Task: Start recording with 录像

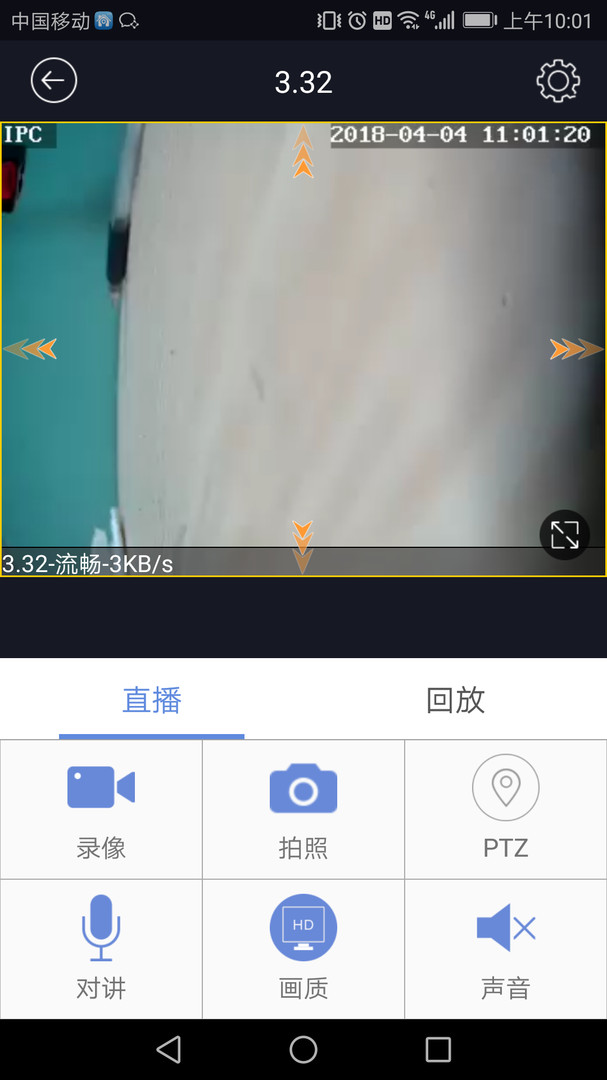Action: (x=101, y=809)
